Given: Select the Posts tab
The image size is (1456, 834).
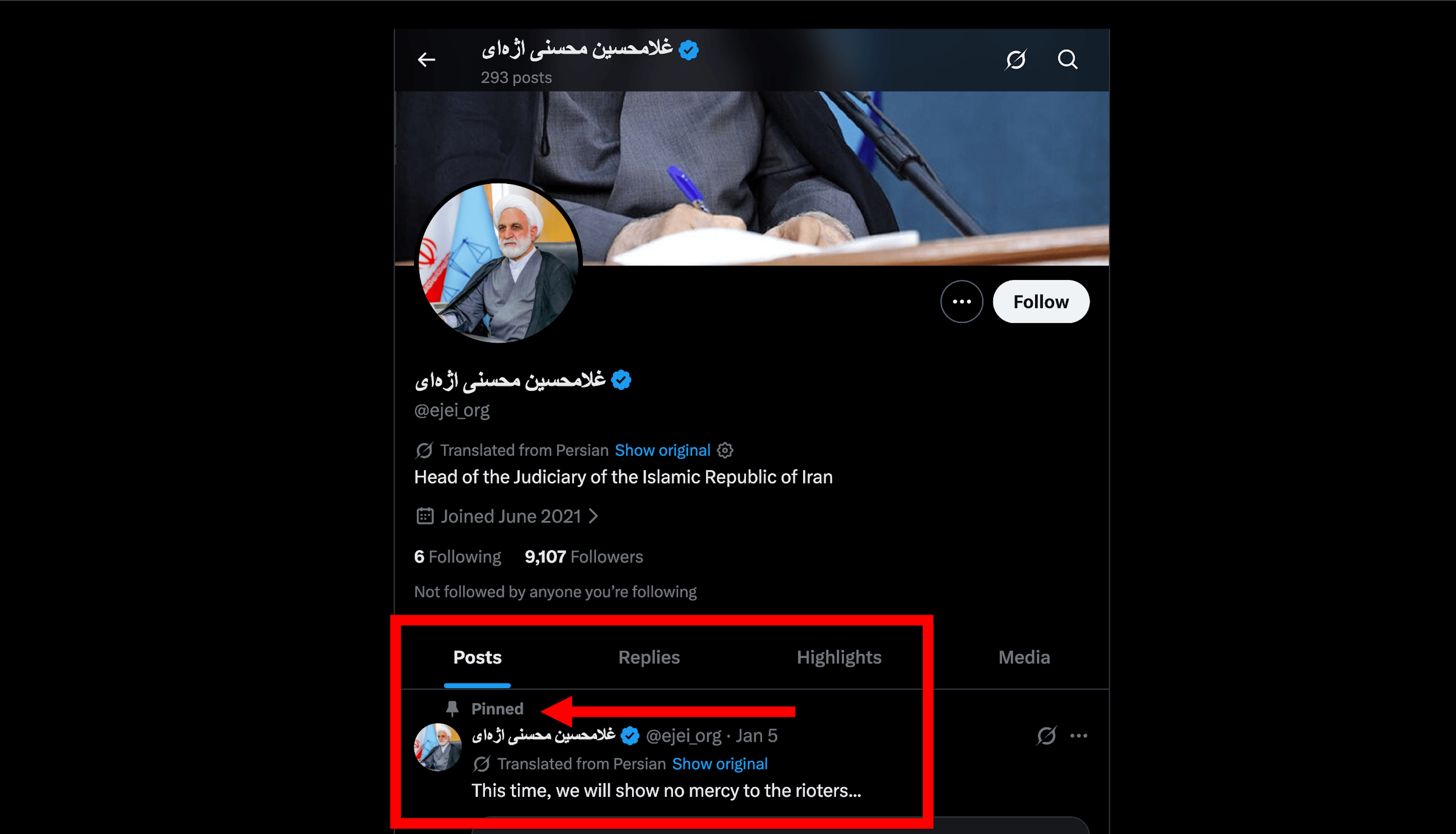Looking at the screenshot, I should pyautogui.click(x=477, y=657).
